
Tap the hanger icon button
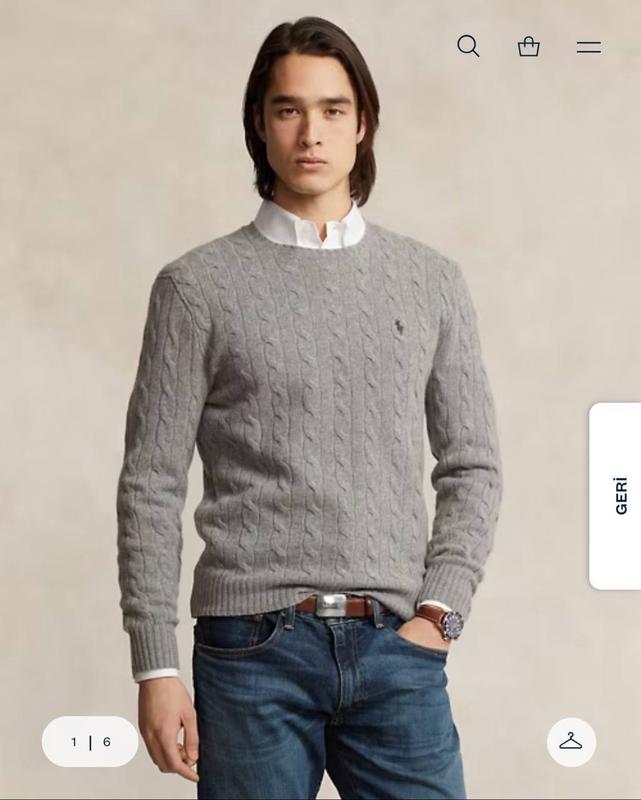571,742
